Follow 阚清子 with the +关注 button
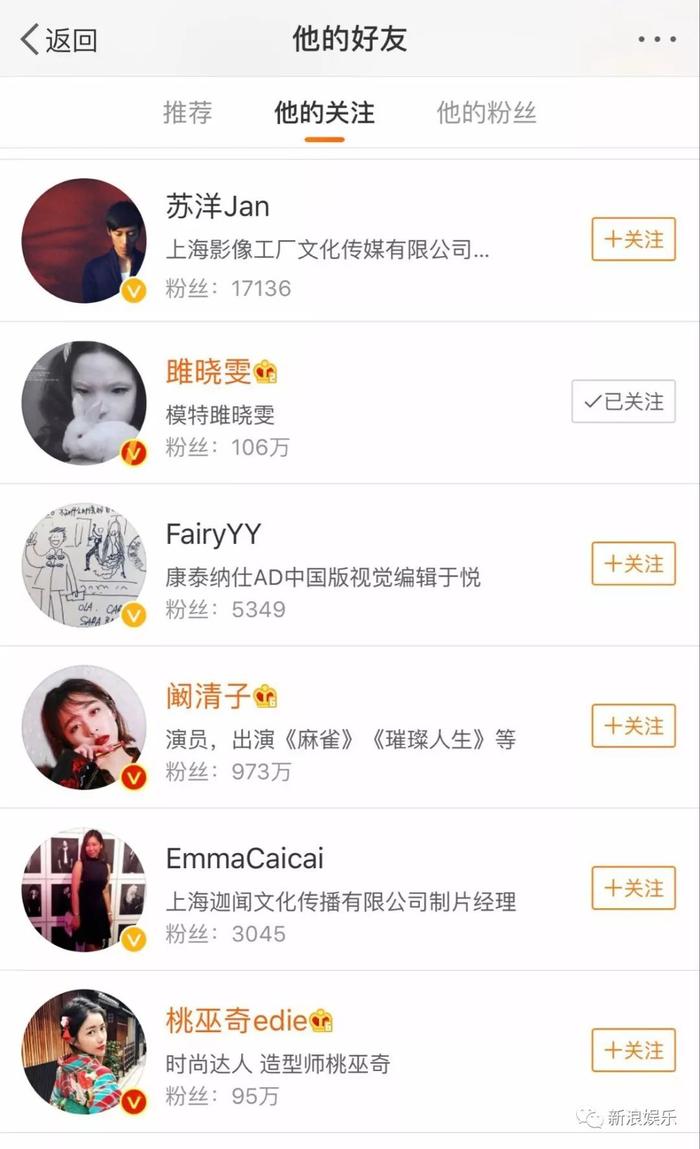The width and height of the screenshot is (700, 1149). (x=633, y=726)
